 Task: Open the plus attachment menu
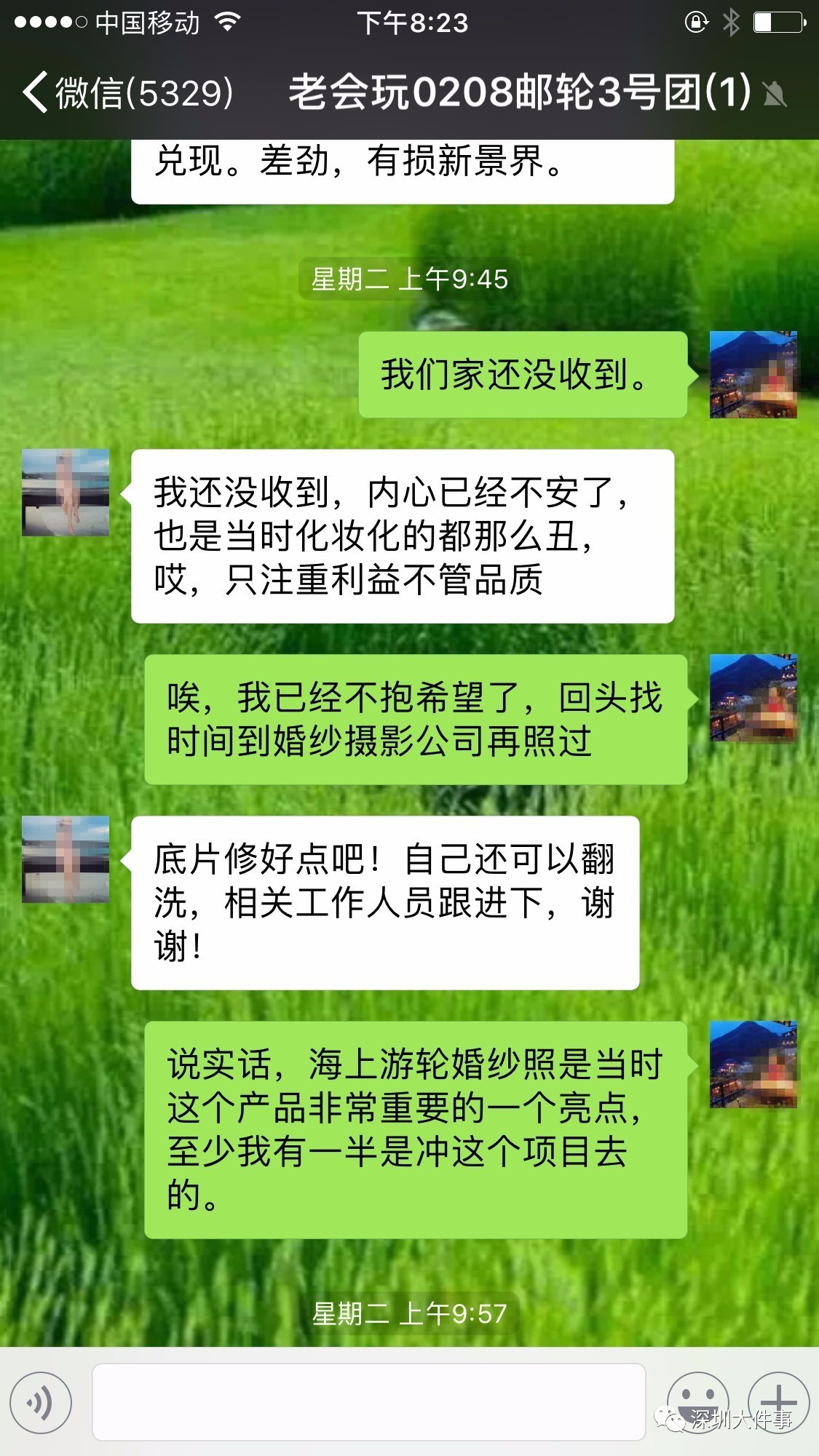click(x=778, y=1401)
